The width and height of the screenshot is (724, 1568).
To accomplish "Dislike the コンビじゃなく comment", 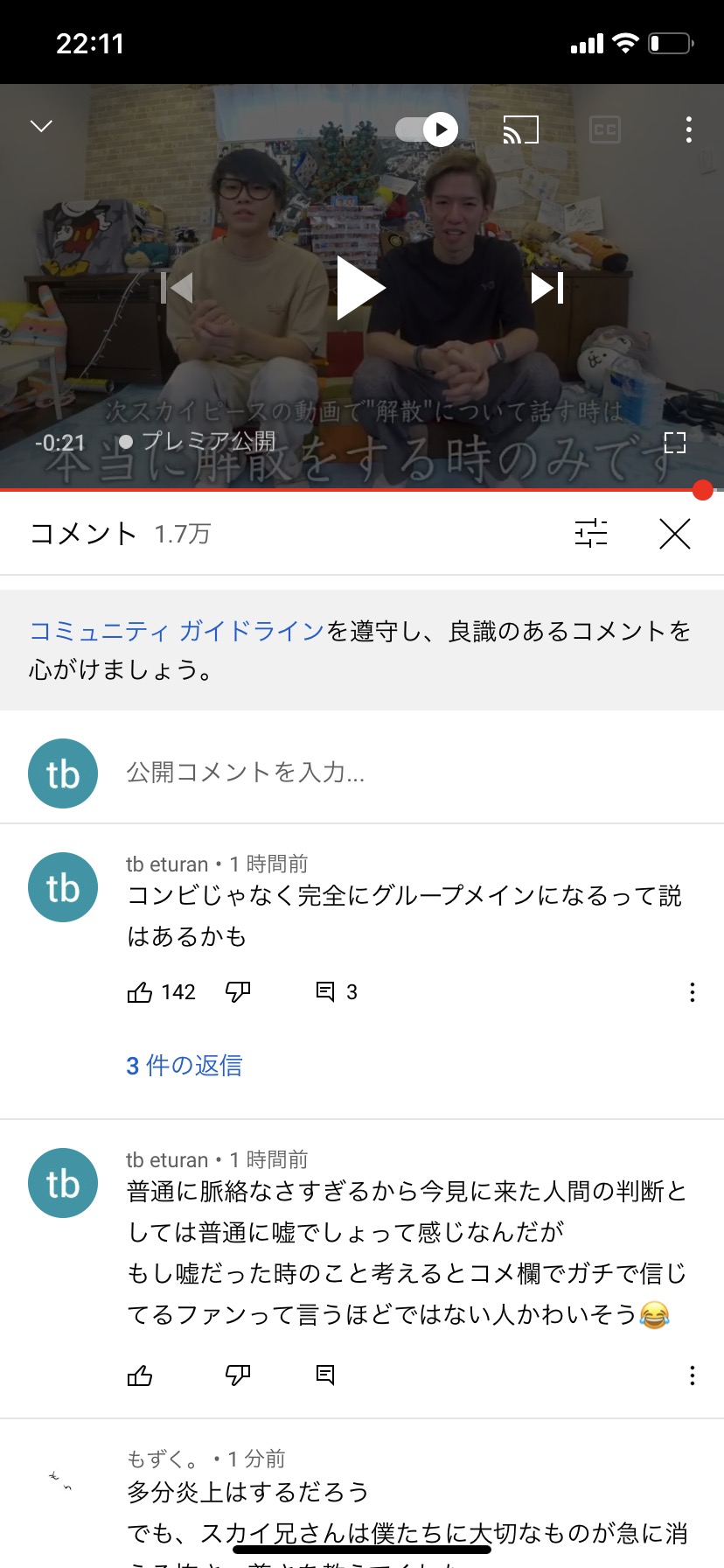I will coord(238,992).
